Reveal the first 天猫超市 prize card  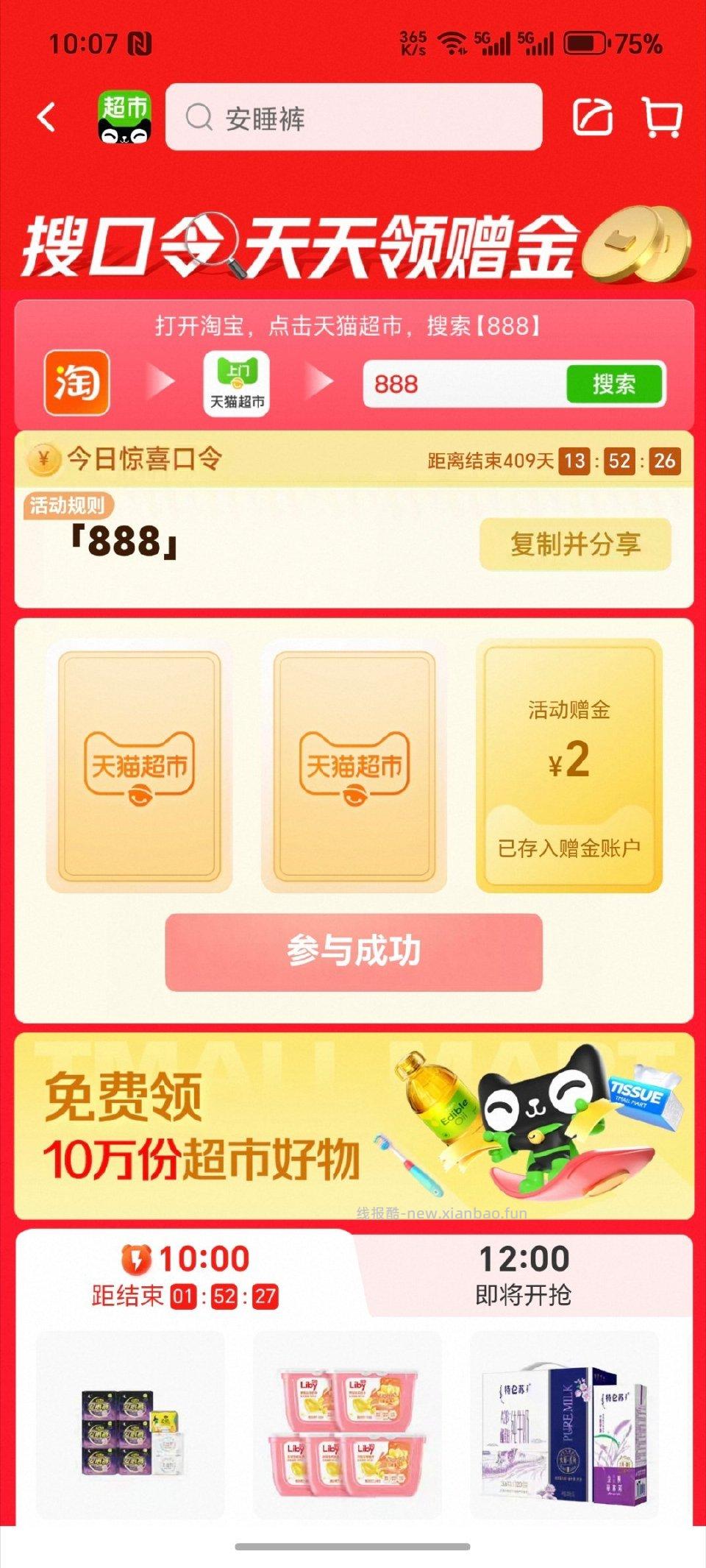(141, 765)
